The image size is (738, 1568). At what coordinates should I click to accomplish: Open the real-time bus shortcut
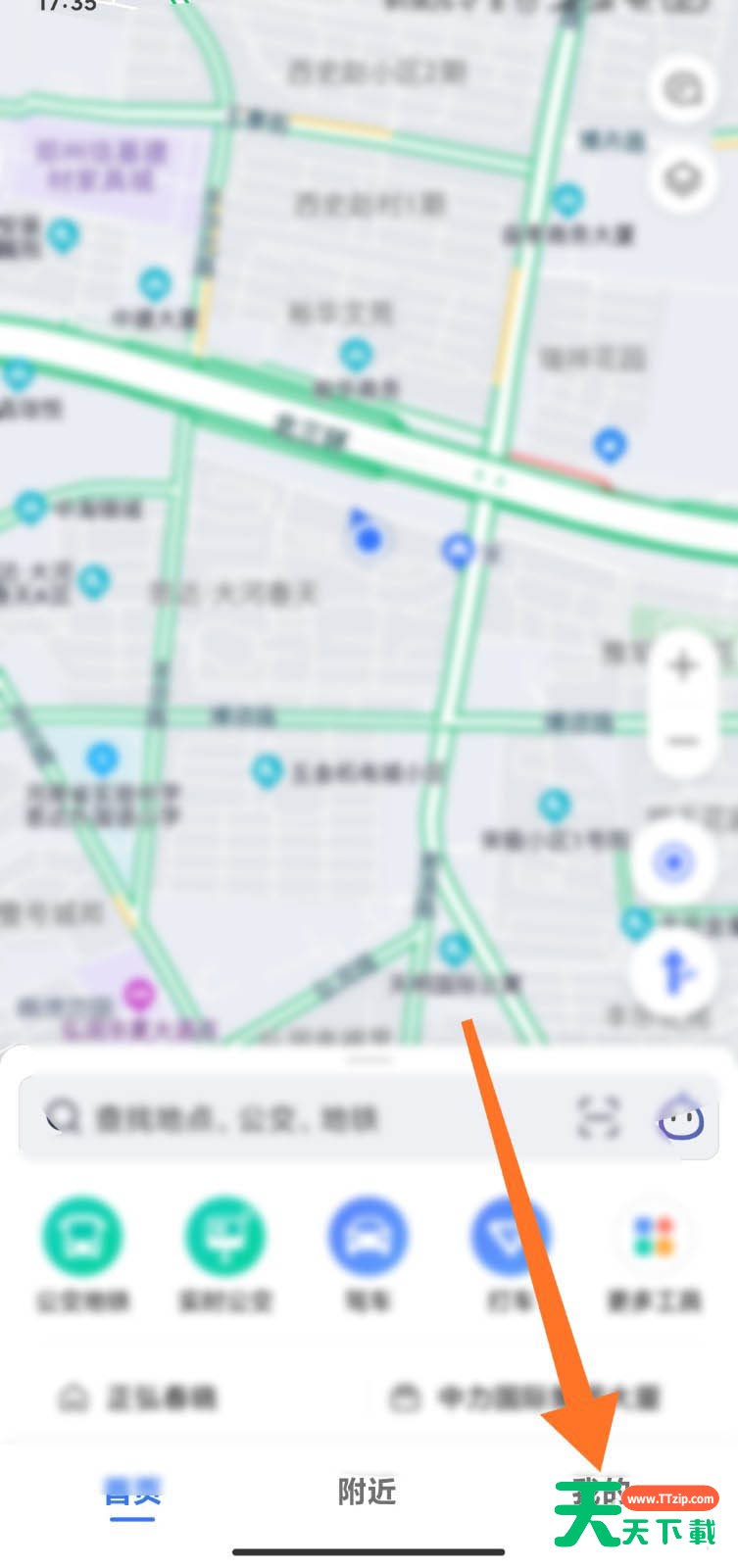pyautogui.click(x=224, y=1256)
